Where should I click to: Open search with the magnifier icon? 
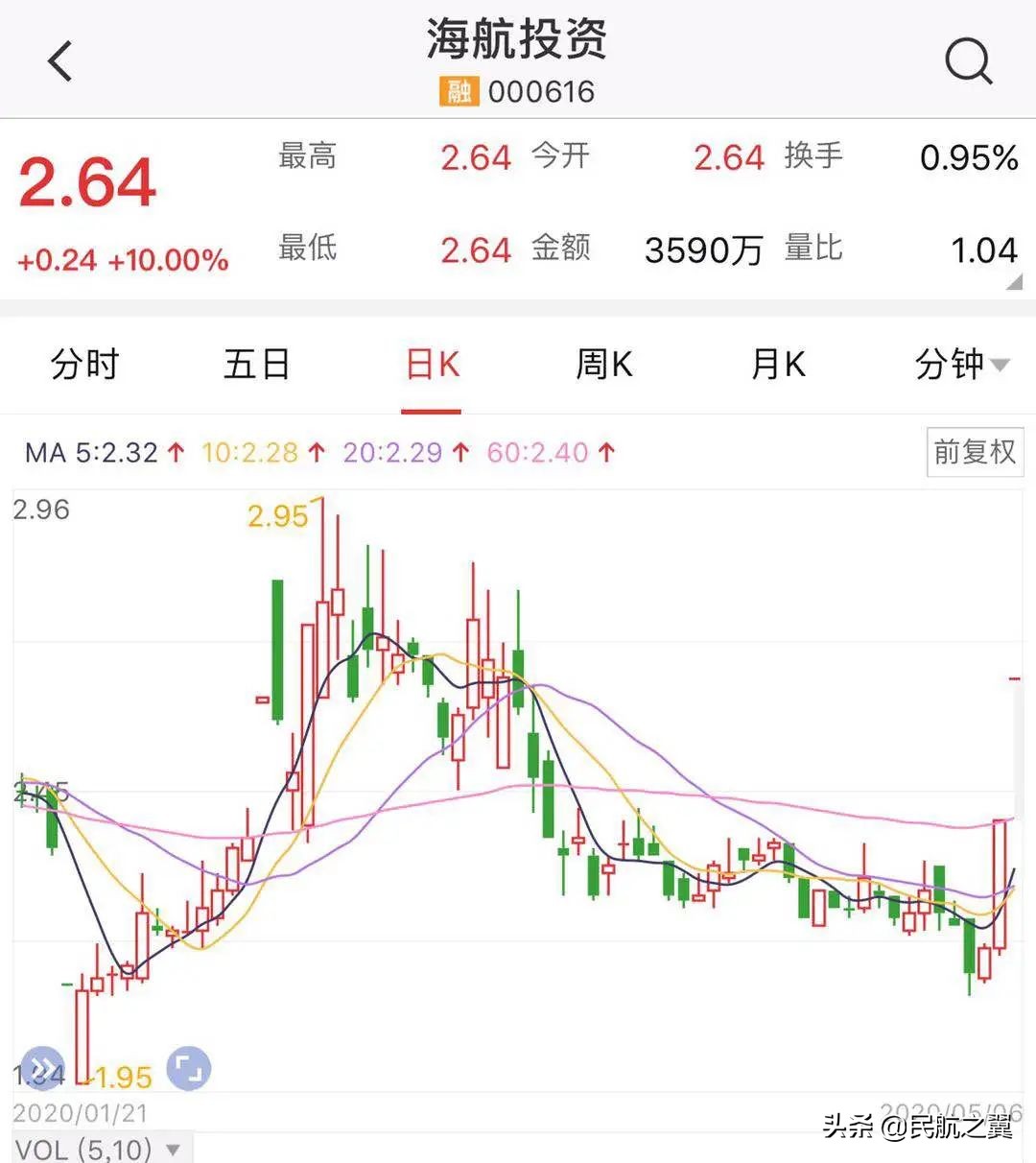point(970,59)
